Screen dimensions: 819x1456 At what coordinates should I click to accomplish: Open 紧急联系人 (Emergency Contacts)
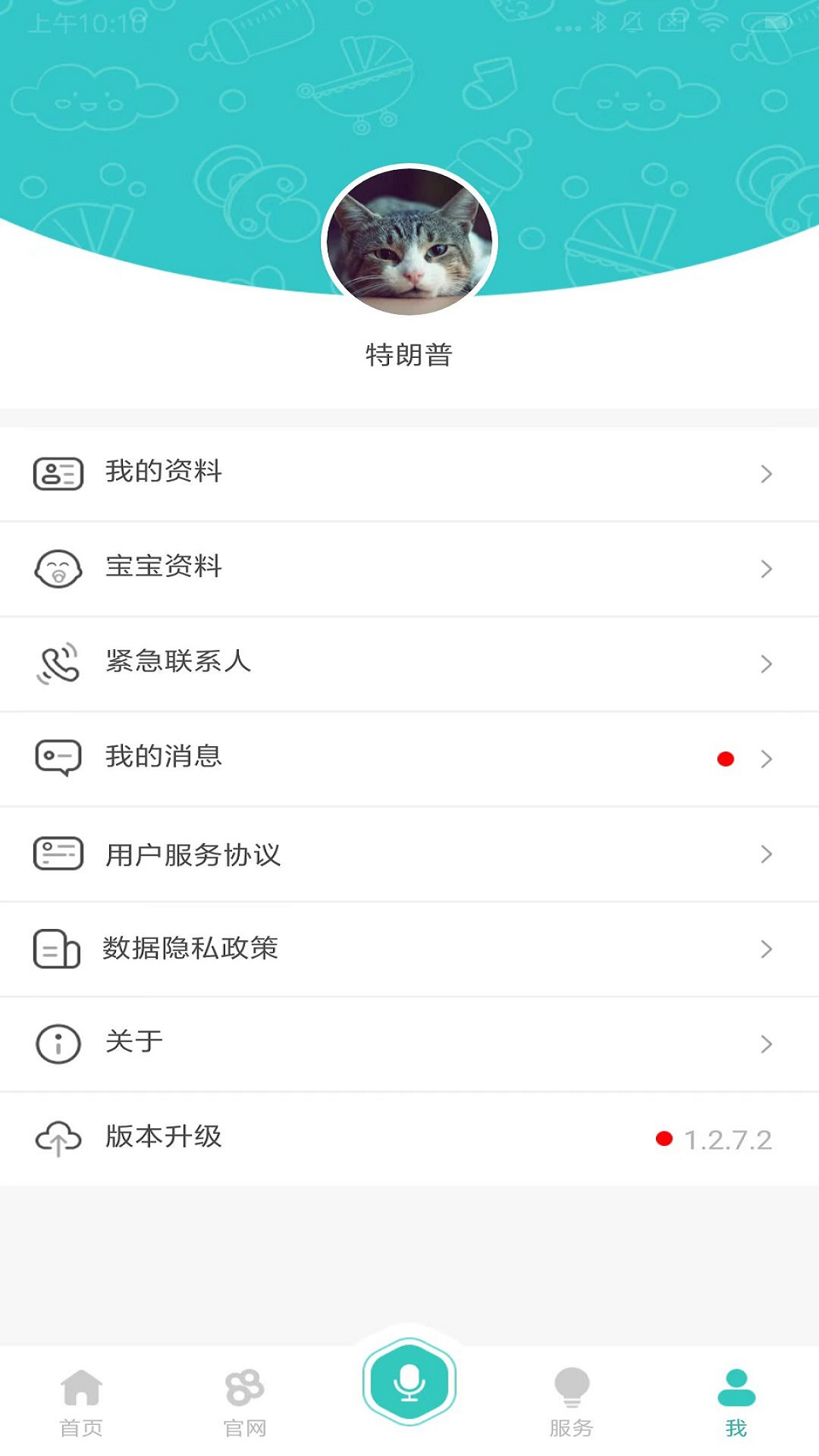point(409,664)
